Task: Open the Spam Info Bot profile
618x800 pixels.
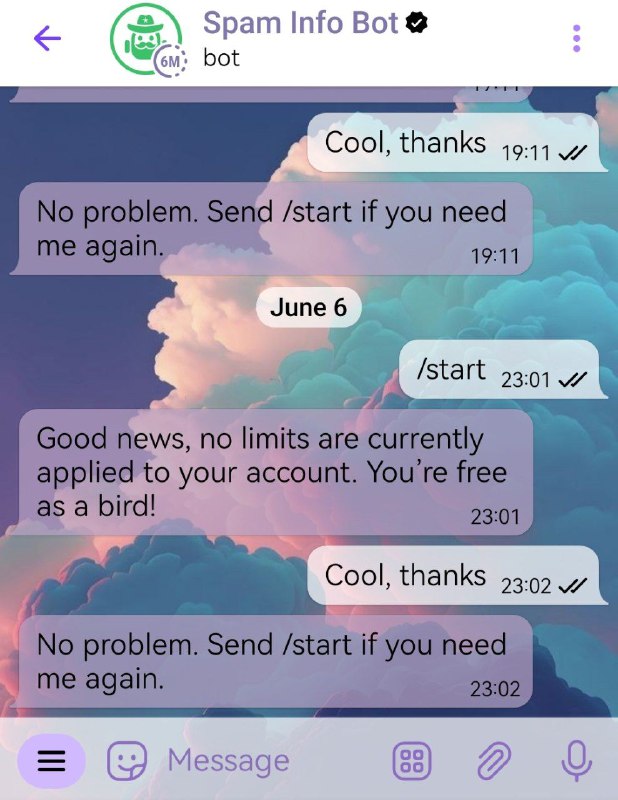Action: [x=300, y=38]
